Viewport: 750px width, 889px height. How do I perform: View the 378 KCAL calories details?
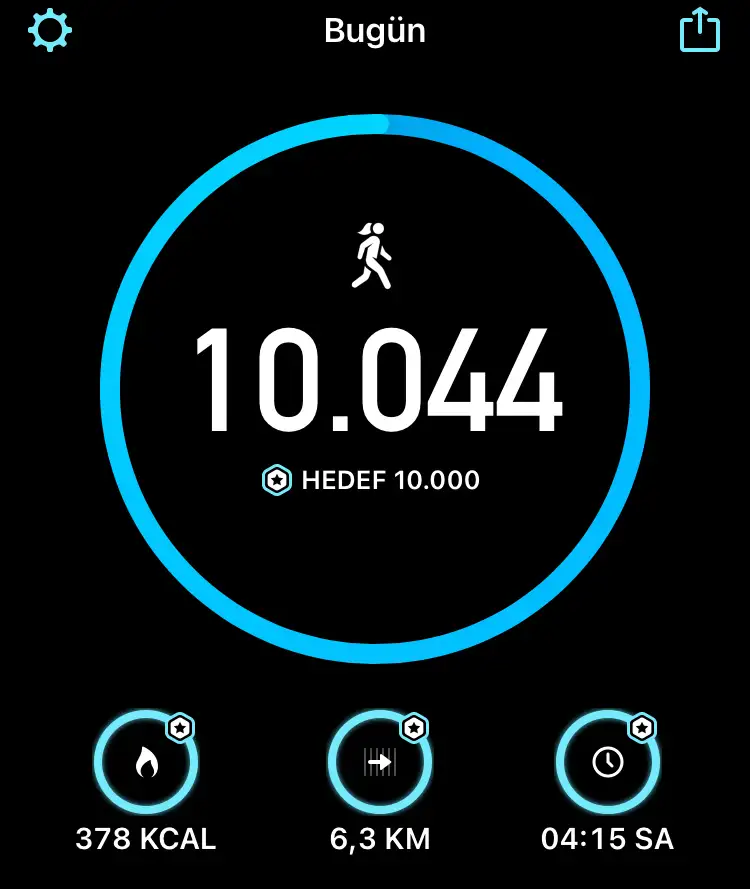pos(146,764)
